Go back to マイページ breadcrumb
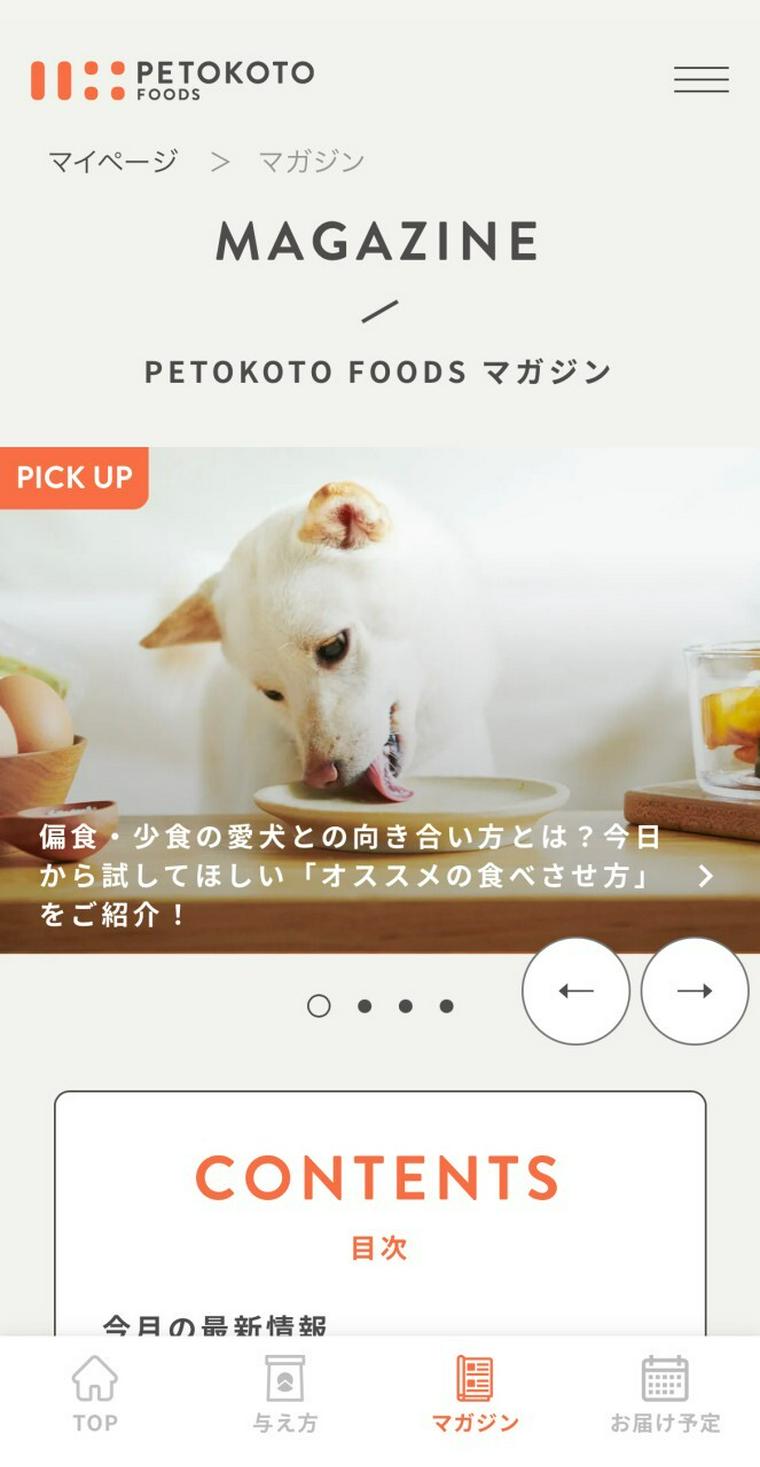The image size is (760, 1467). coord(113,161)
